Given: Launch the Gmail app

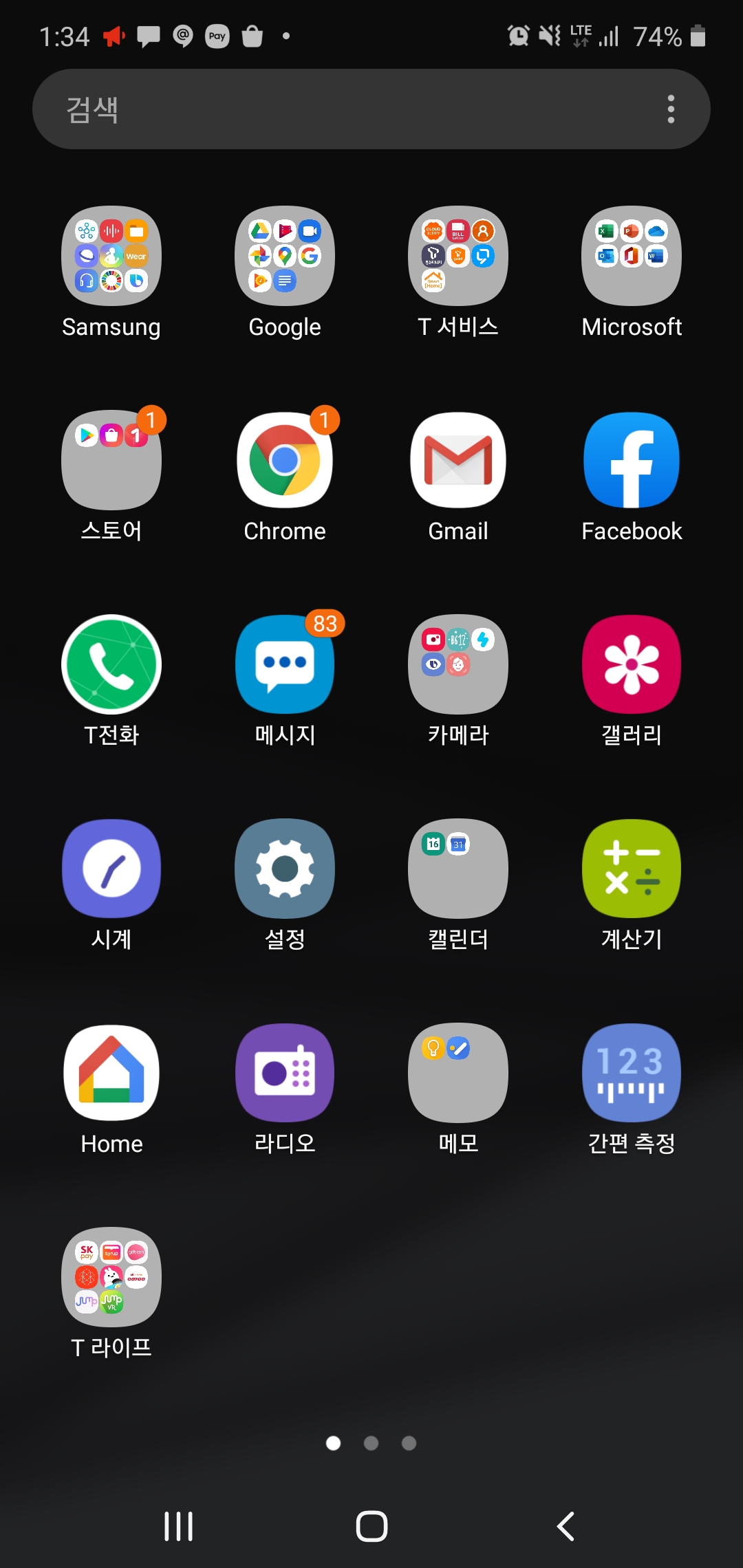Looking at the screenshot, I should (458, 460).
